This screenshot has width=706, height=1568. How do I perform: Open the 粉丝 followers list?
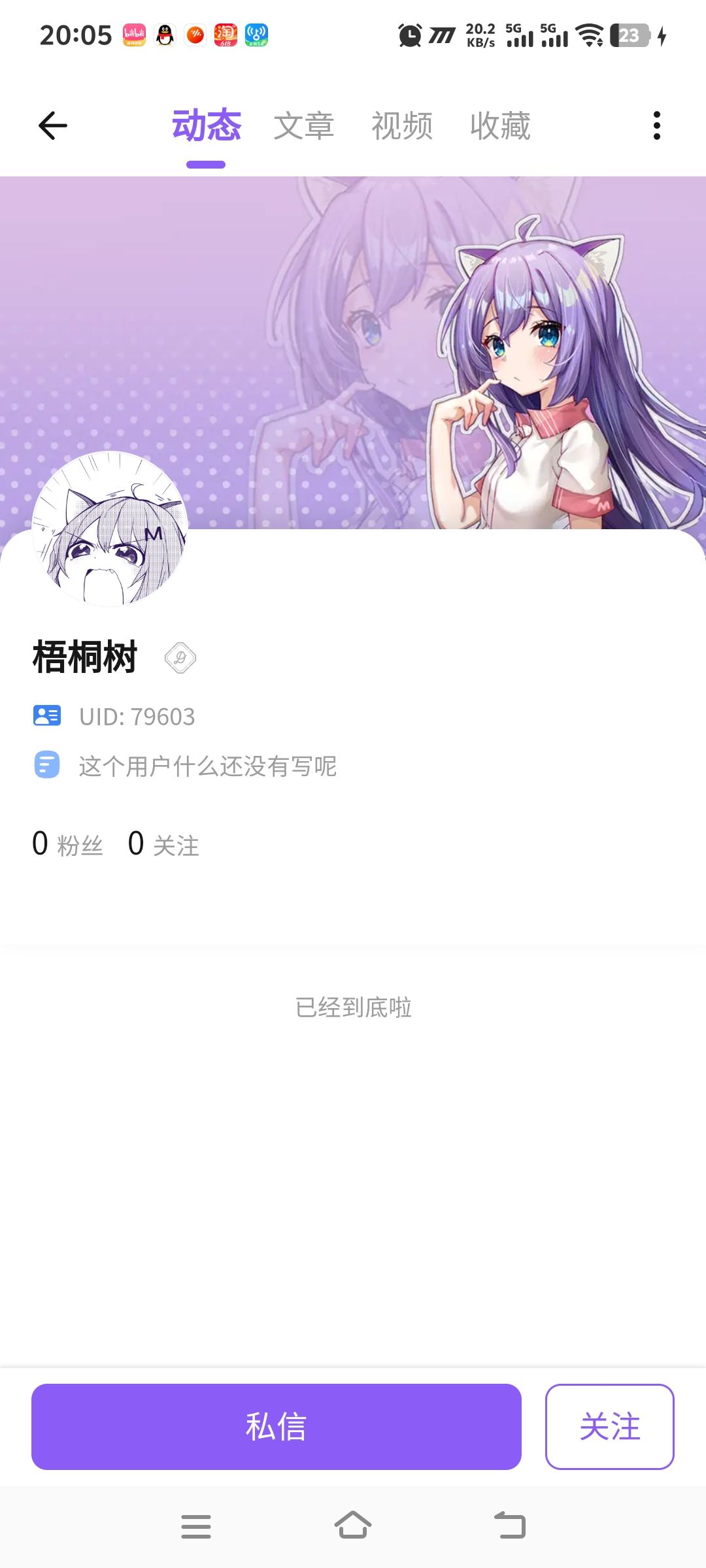[67, 844]
